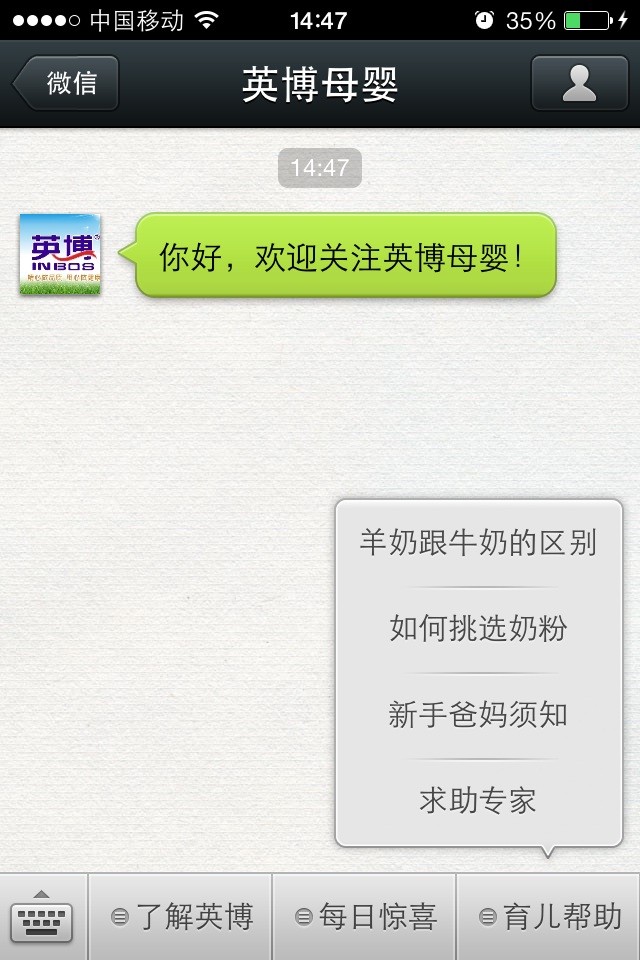
Task: Choose 如何挑选奶粉 menu item
Action: pyautogui.click(x=478, y=629)
